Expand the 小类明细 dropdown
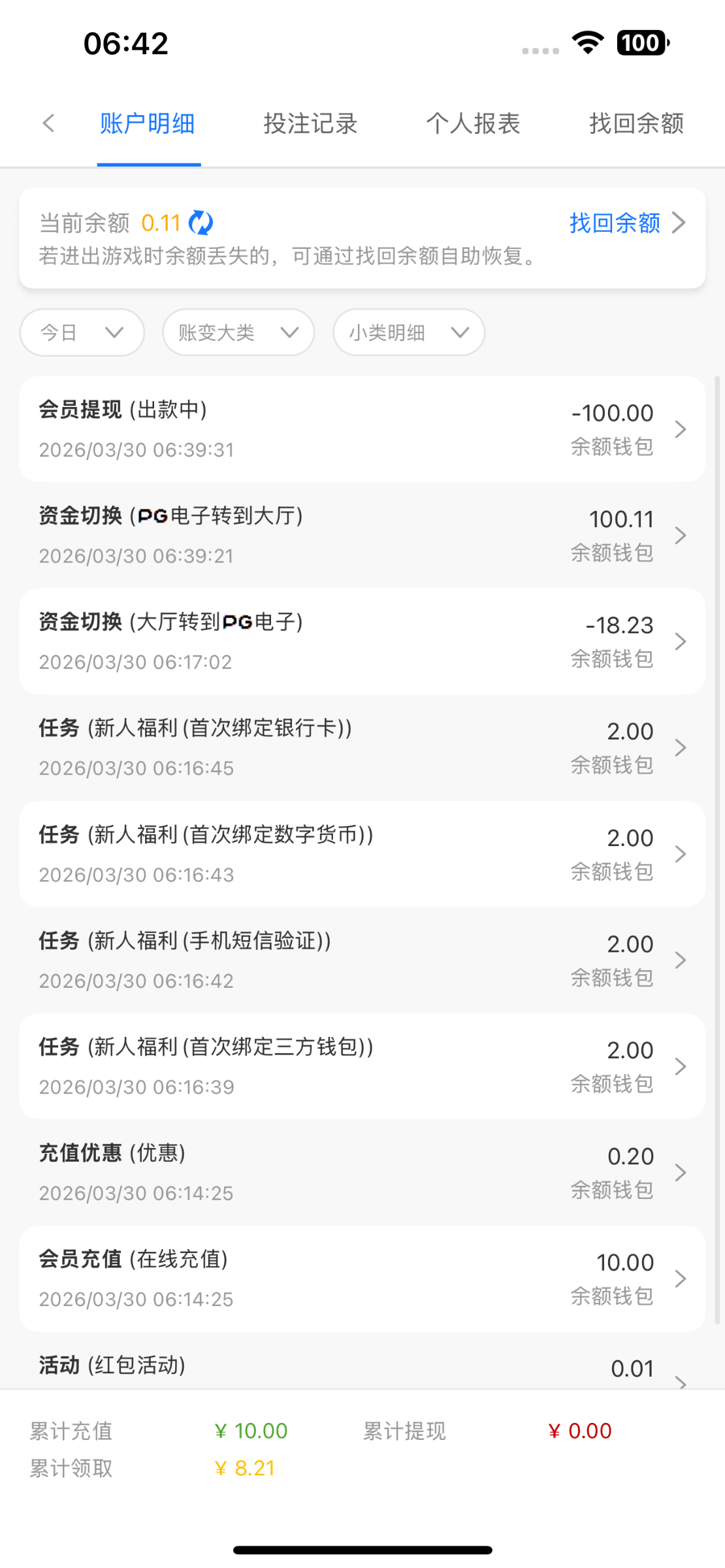Image resolution: width=725 pixels, height=1568 pixels. click(408, 333)
